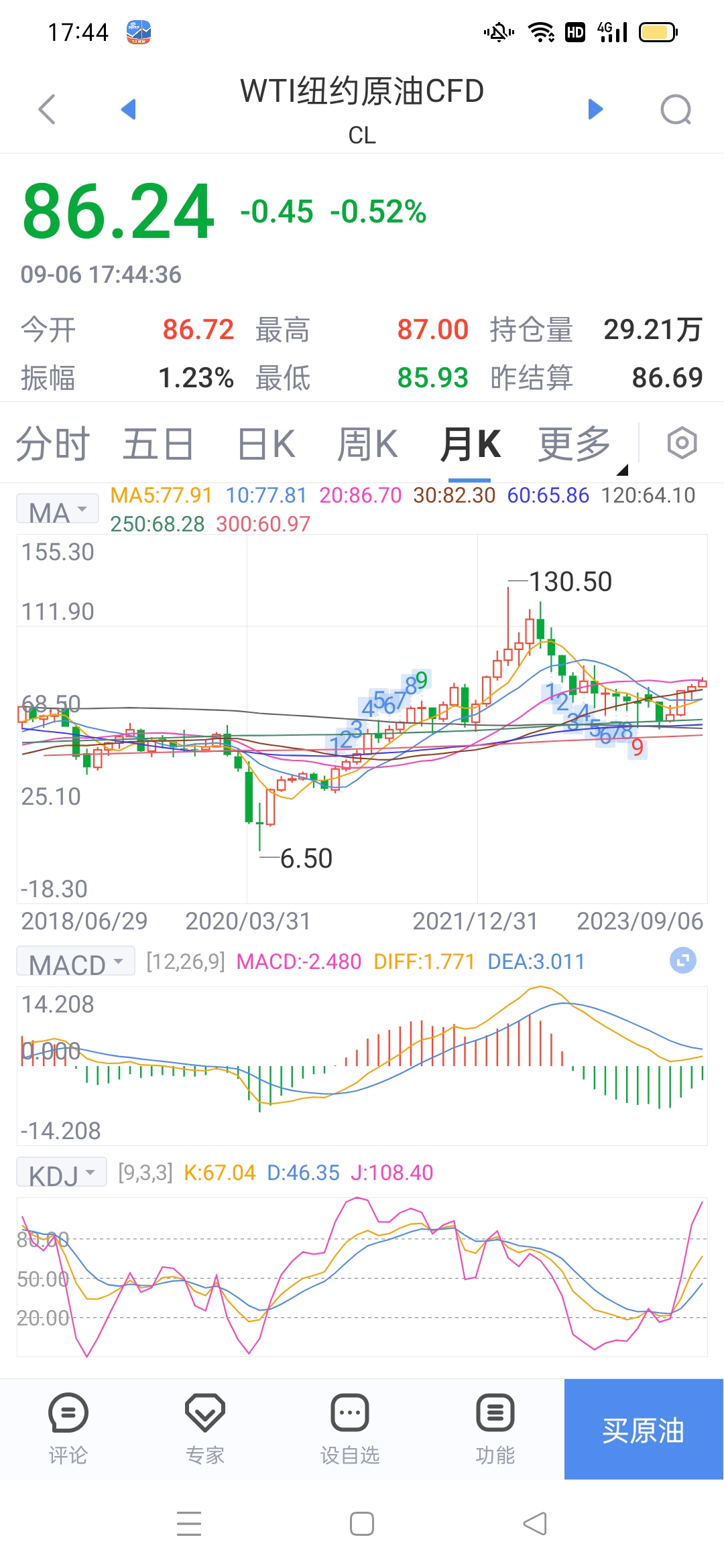Add to watchlist via 设自选
The image size is (724, 1568).
click(350, 1429)
